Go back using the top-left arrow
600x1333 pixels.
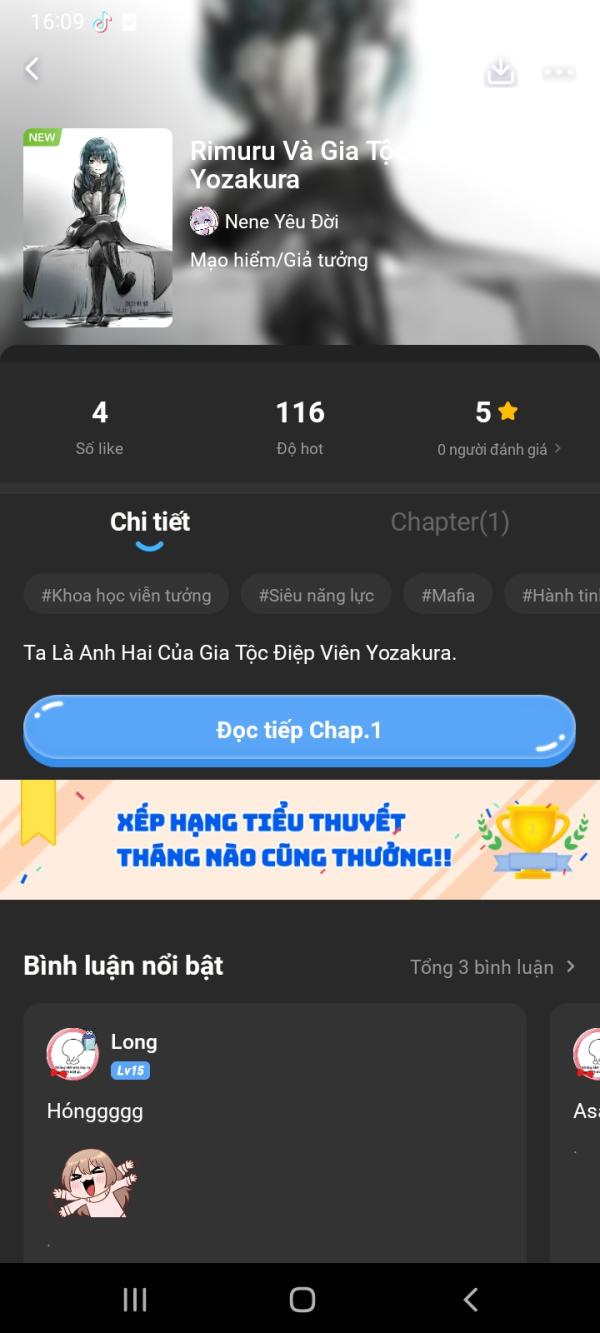(x=32, y=68)
